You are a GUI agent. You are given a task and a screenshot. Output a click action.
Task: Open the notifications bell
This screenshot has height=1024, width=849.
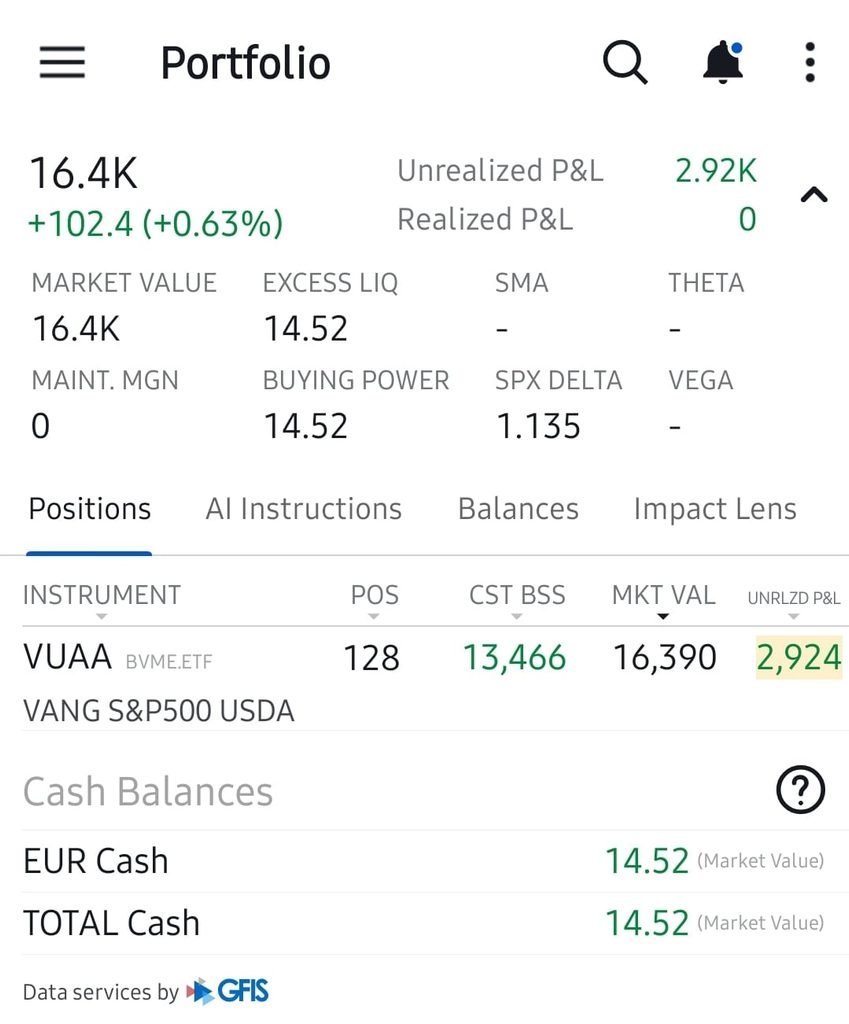[x=723, y=62]
